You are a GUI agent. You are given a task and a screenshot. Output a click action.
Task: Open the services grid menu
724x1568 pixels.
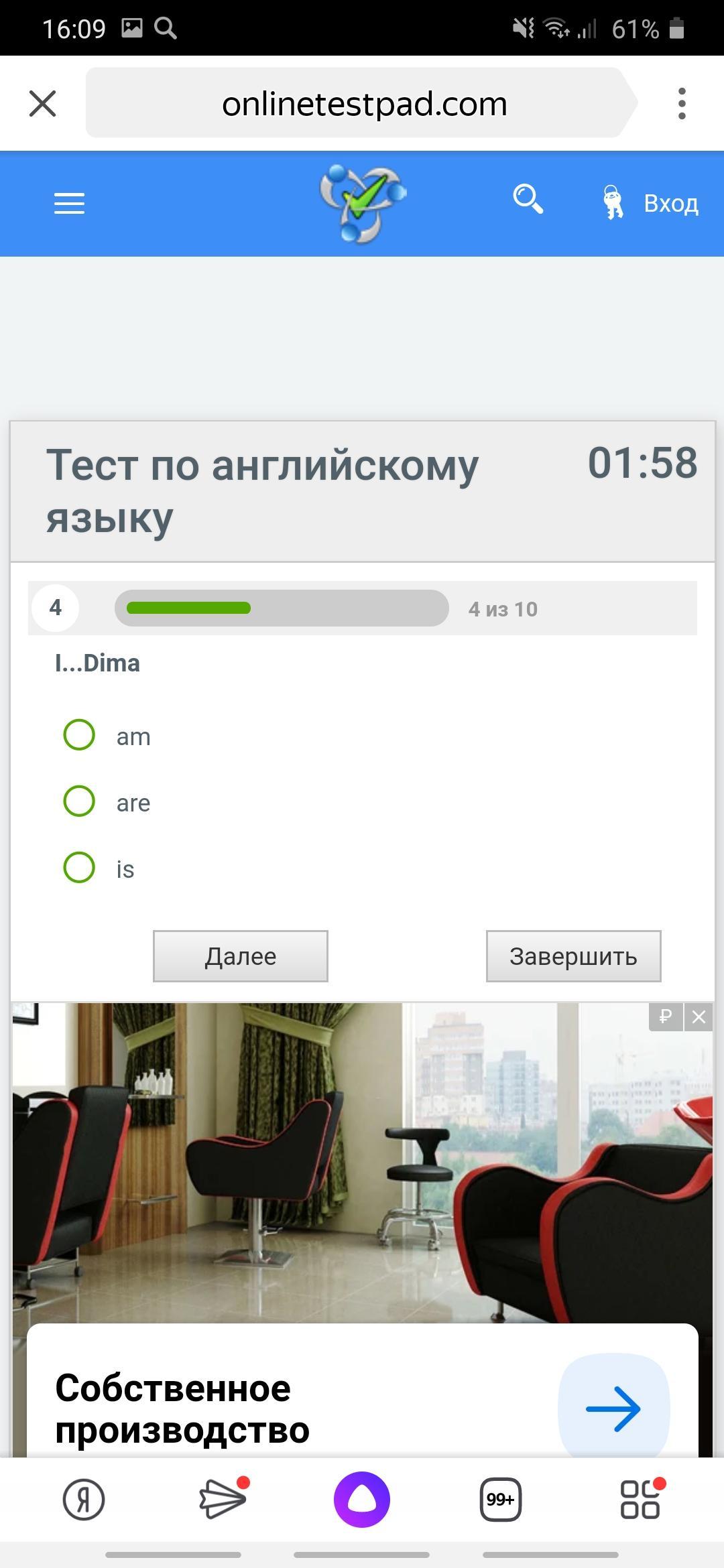[640, 1500]
